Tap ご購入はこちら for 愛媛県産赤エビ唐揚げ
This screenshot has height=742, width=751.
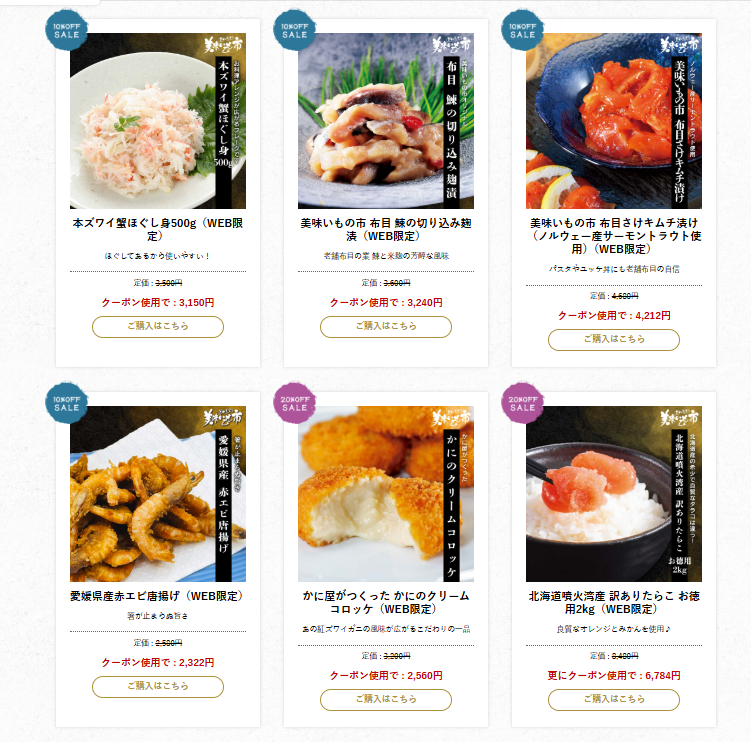point(158,686)
